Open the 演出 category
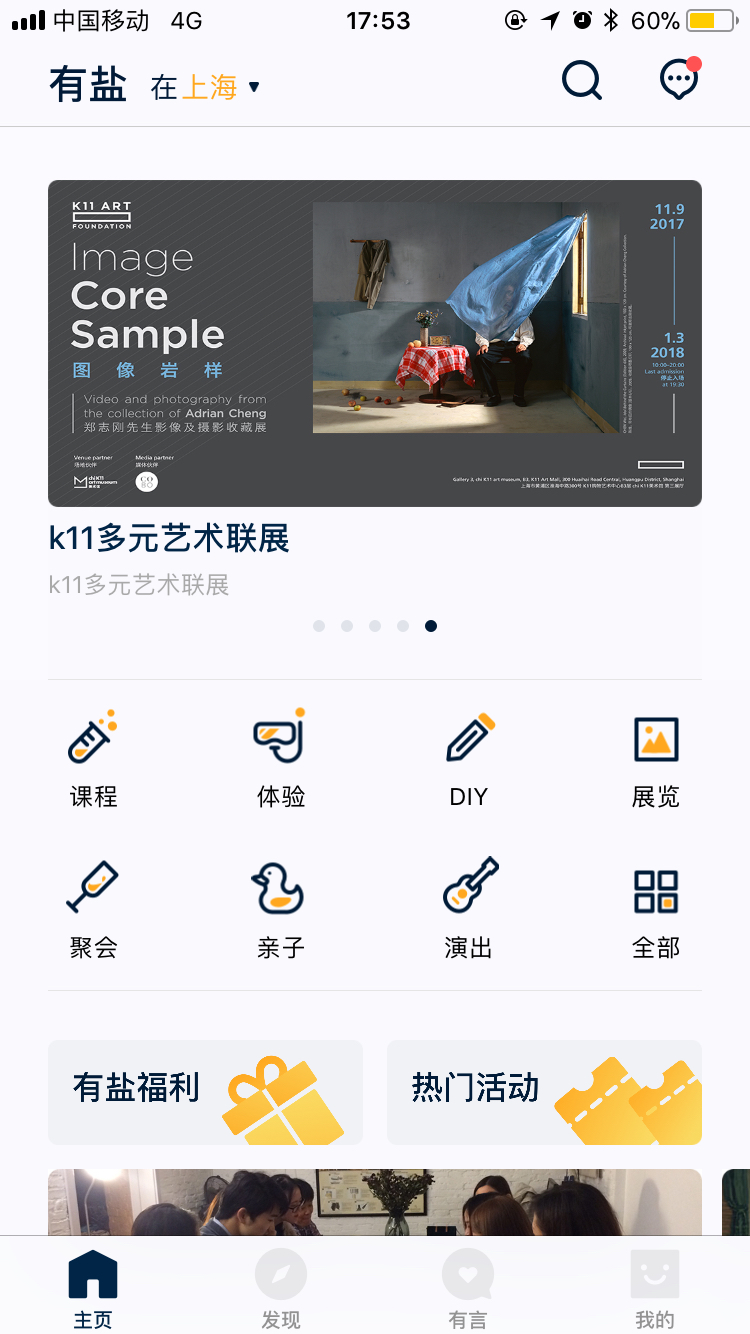The height and width of the screenshot is (1334, 750). coord(468,909)
